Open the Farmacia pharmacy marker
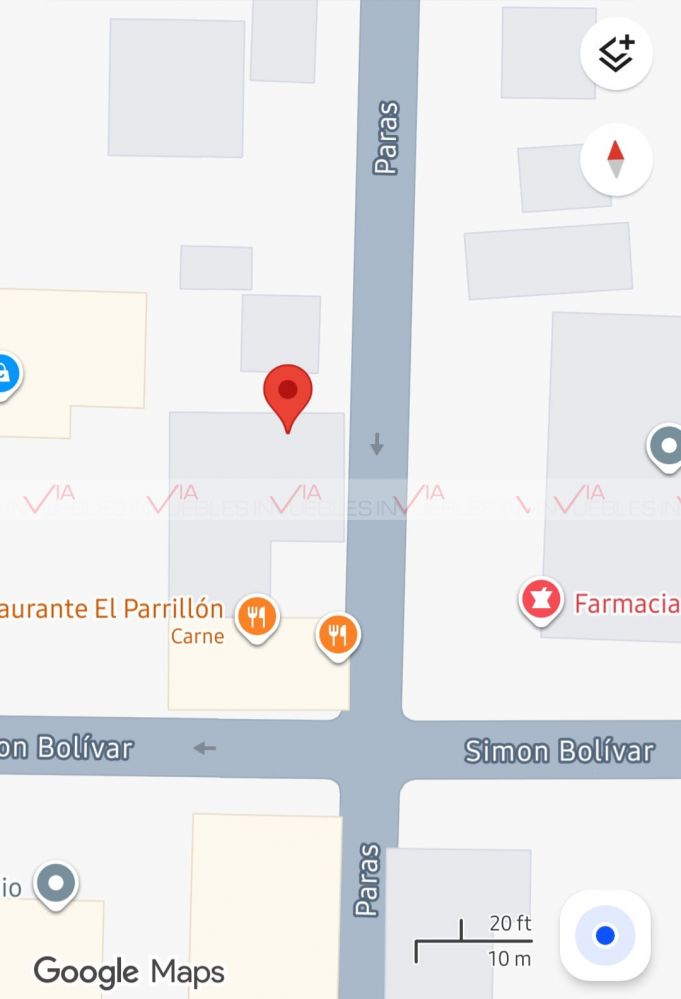The image size is (681, 999). point(540,600)
